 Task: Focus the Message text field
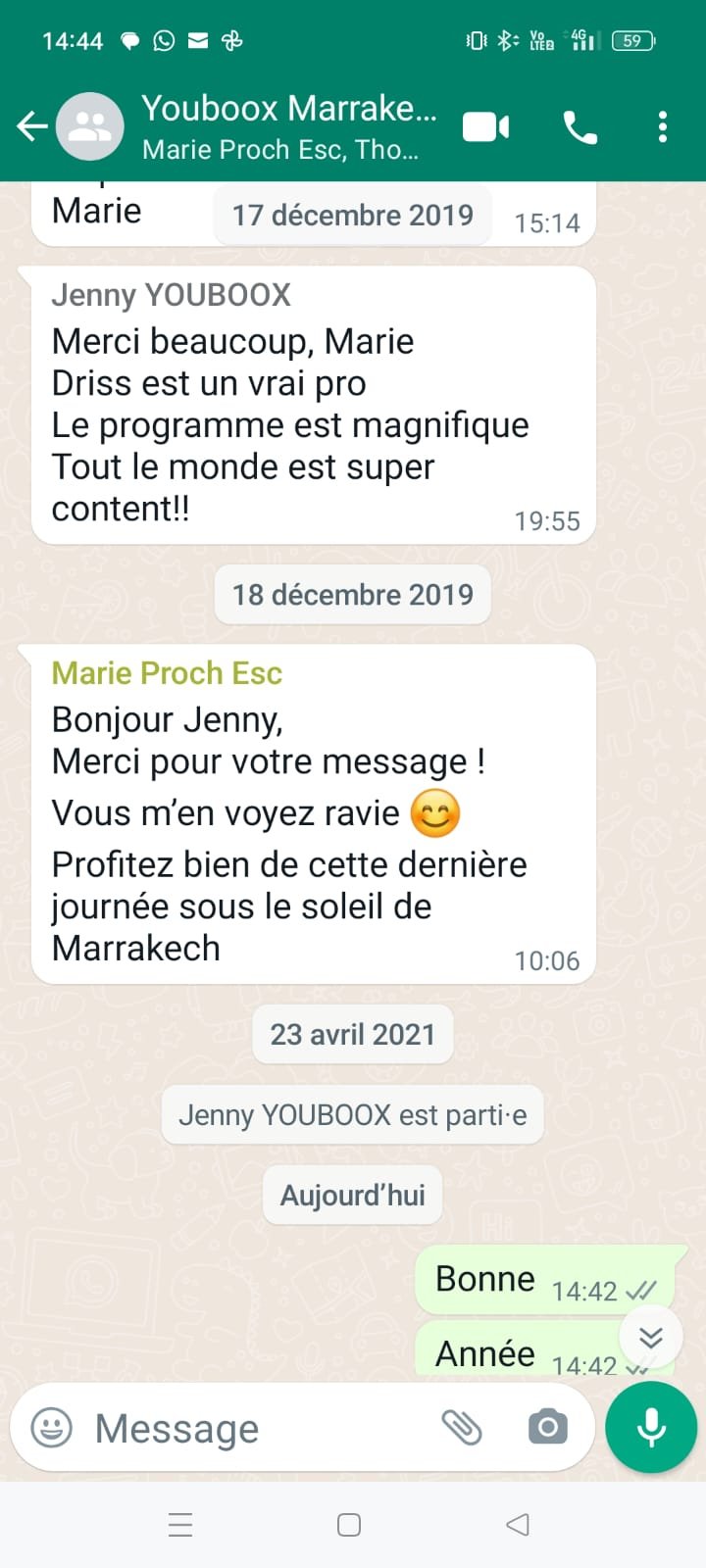pyautogui.click(x=255, y=1428)
